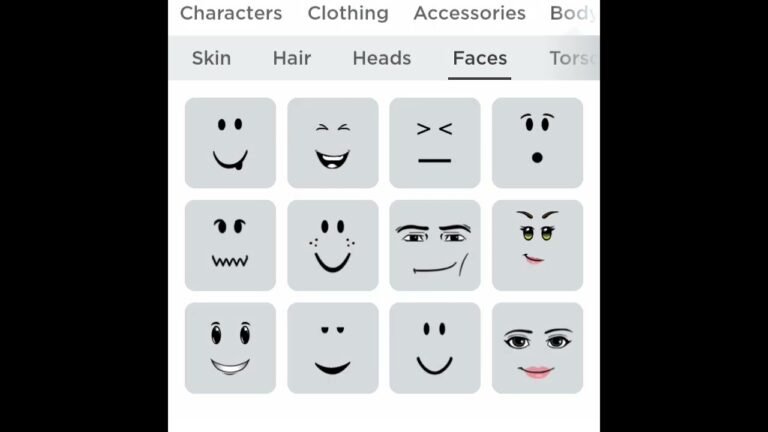Image resolution: width=768 pixels, height=432 pixels.
Task: Open the Clothing category
Action: point(348,14)
